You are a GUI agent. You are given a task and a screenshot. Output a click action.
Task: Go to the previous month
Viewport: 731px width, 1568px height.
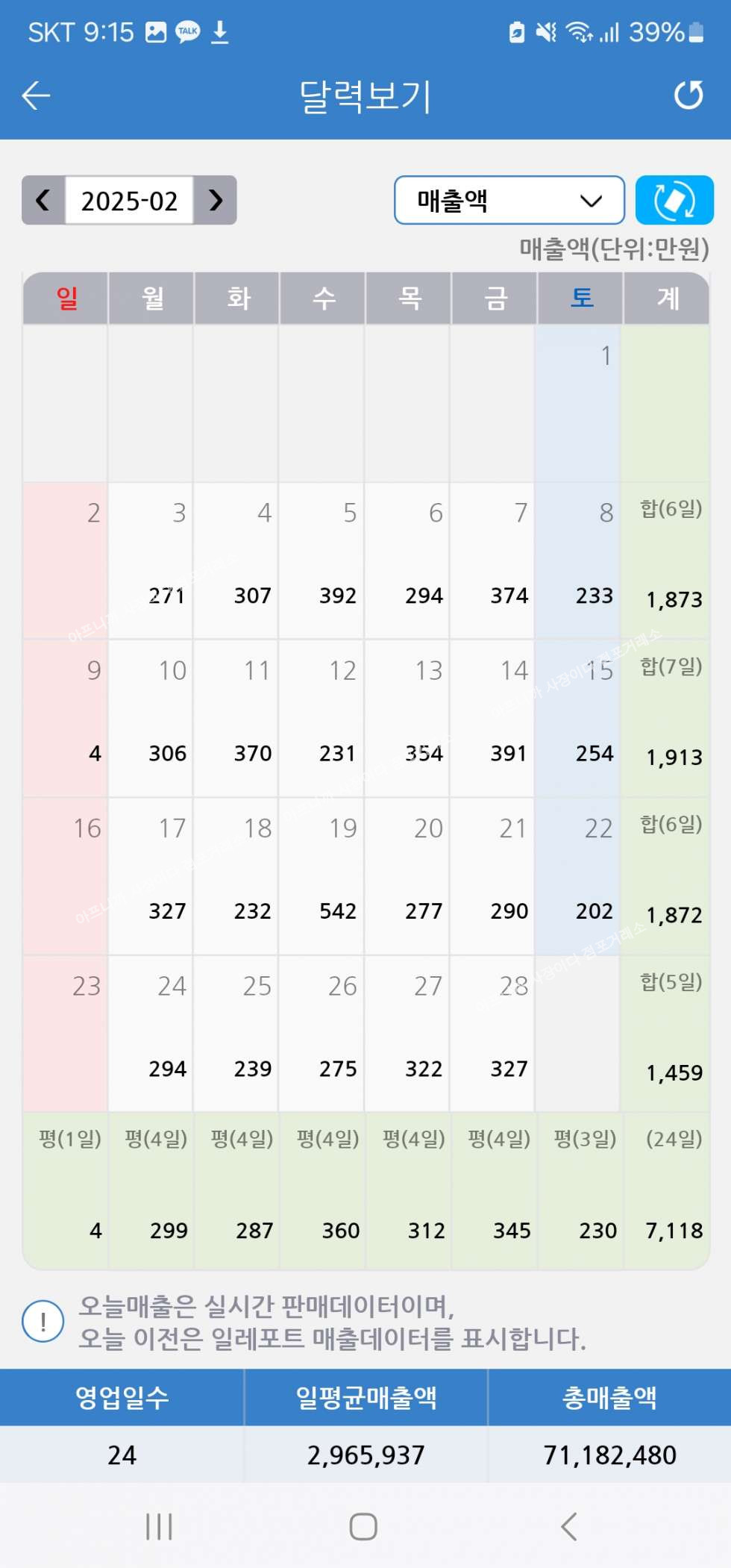[43, 200]
